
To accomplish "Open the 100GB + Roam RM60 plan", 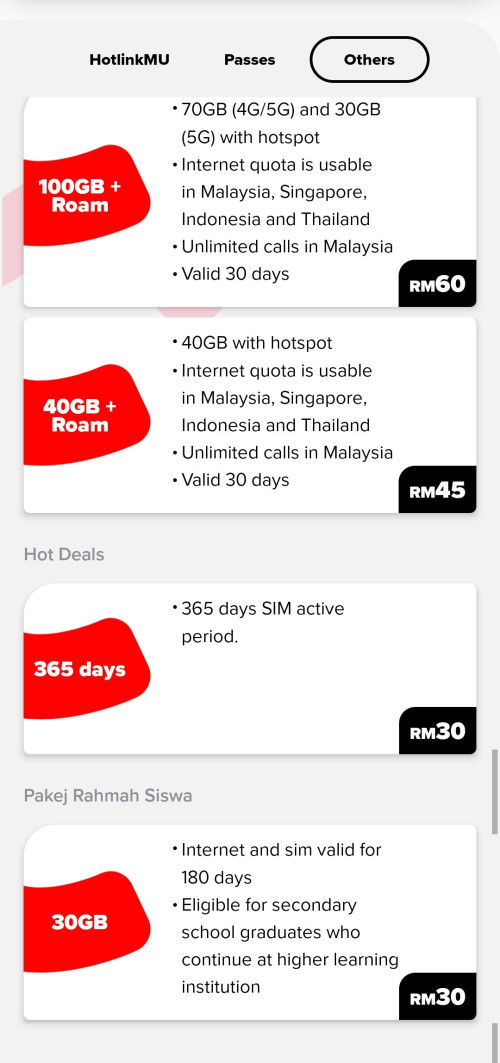I will point(250,202).
